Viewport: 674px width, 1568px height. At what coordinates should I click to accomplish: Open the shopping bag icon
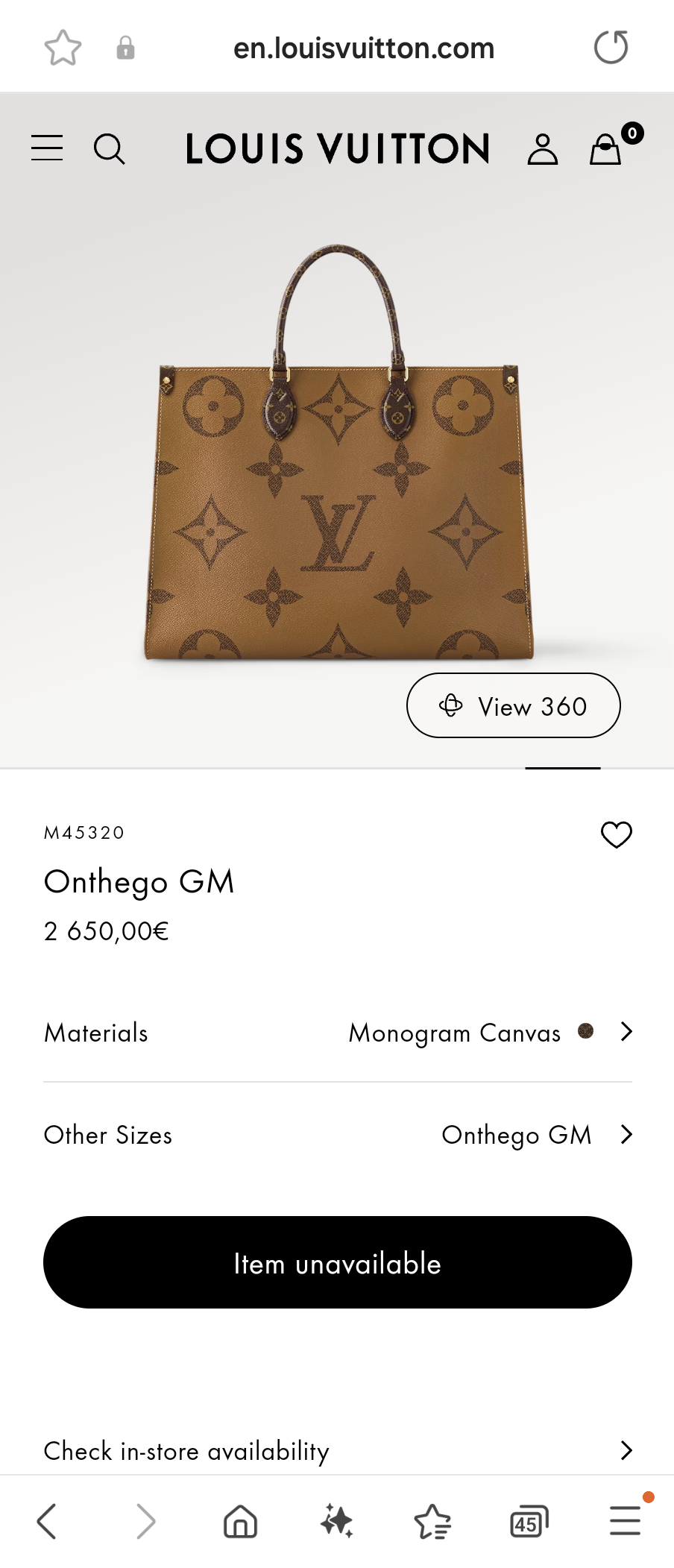605,148
